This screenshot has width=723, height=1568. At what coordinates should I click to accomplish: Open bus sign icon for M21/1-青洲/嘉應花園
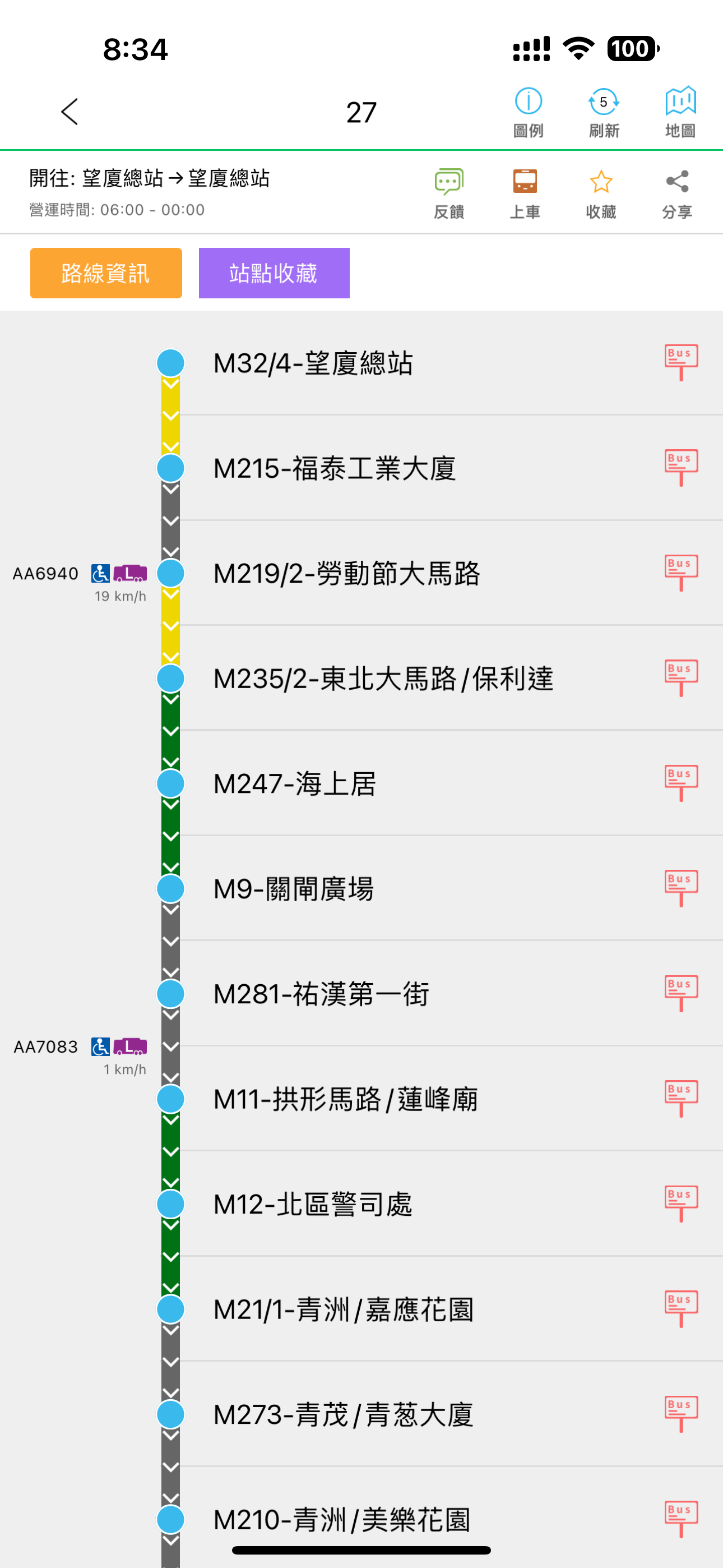(x=681, y=1309)
